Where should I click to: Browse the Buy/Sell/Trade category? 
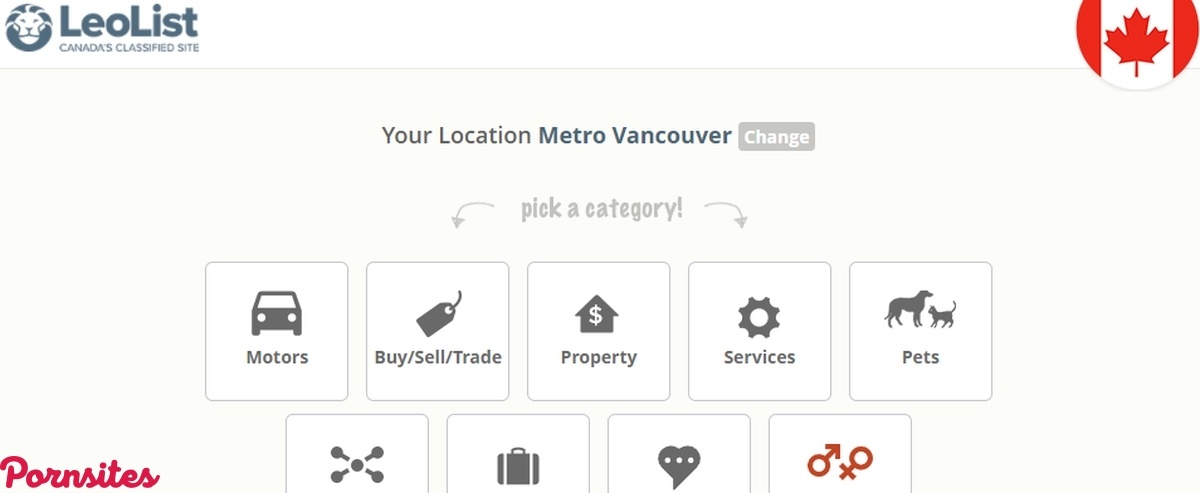438,331
